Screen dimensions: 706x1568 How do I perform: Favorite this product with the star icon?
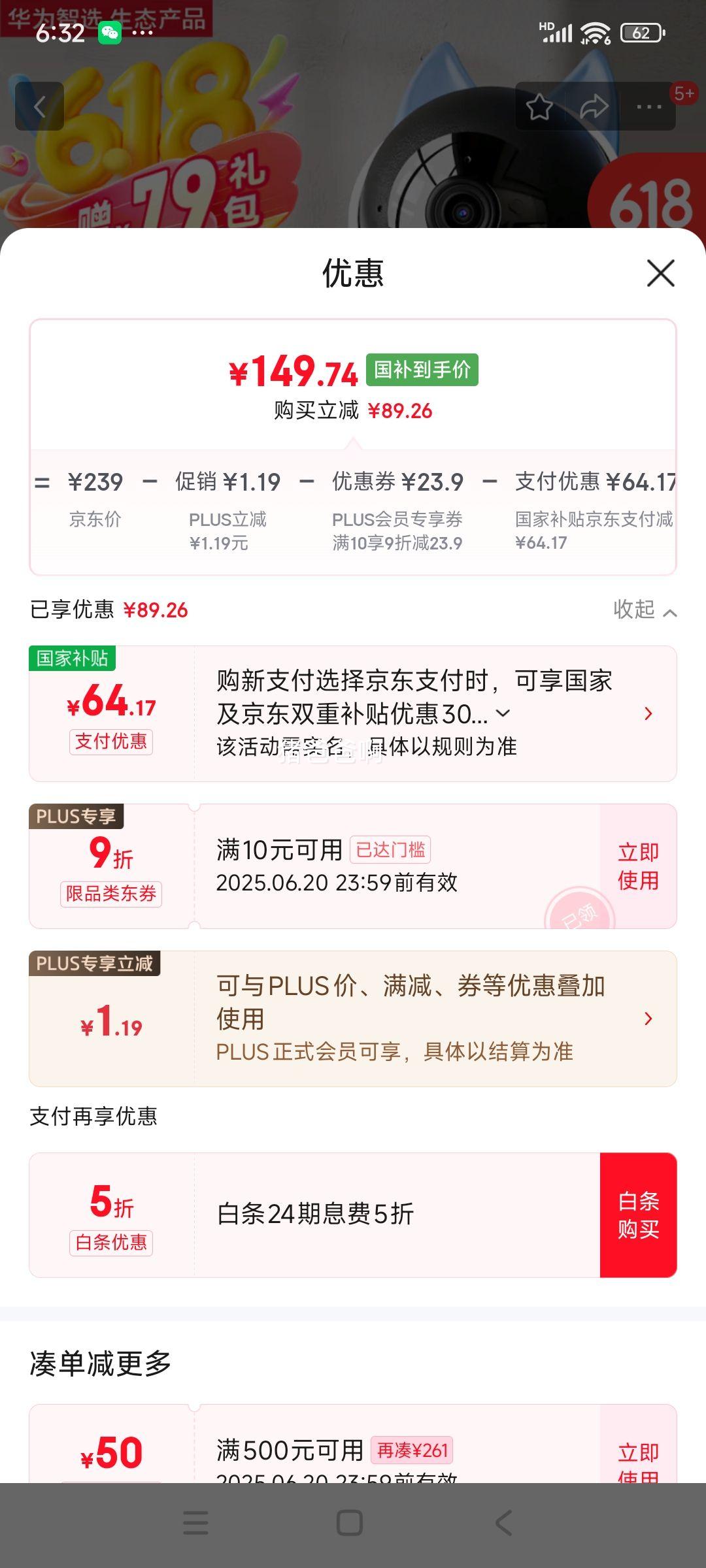pyautogui.click(x=539, y=106)
